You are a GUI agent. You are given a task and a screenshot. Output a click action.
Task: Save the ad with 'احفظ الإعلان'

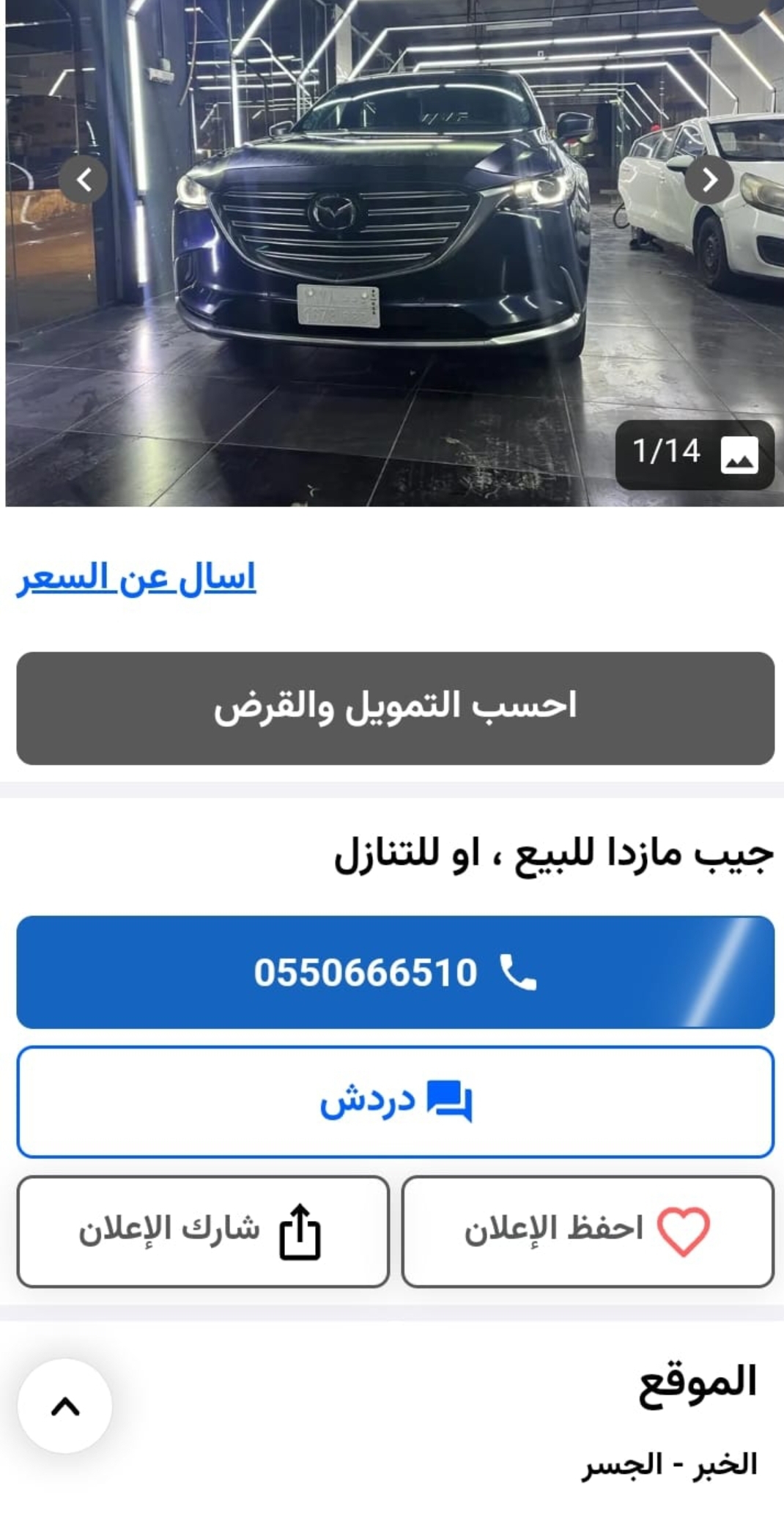[588, 1231]
